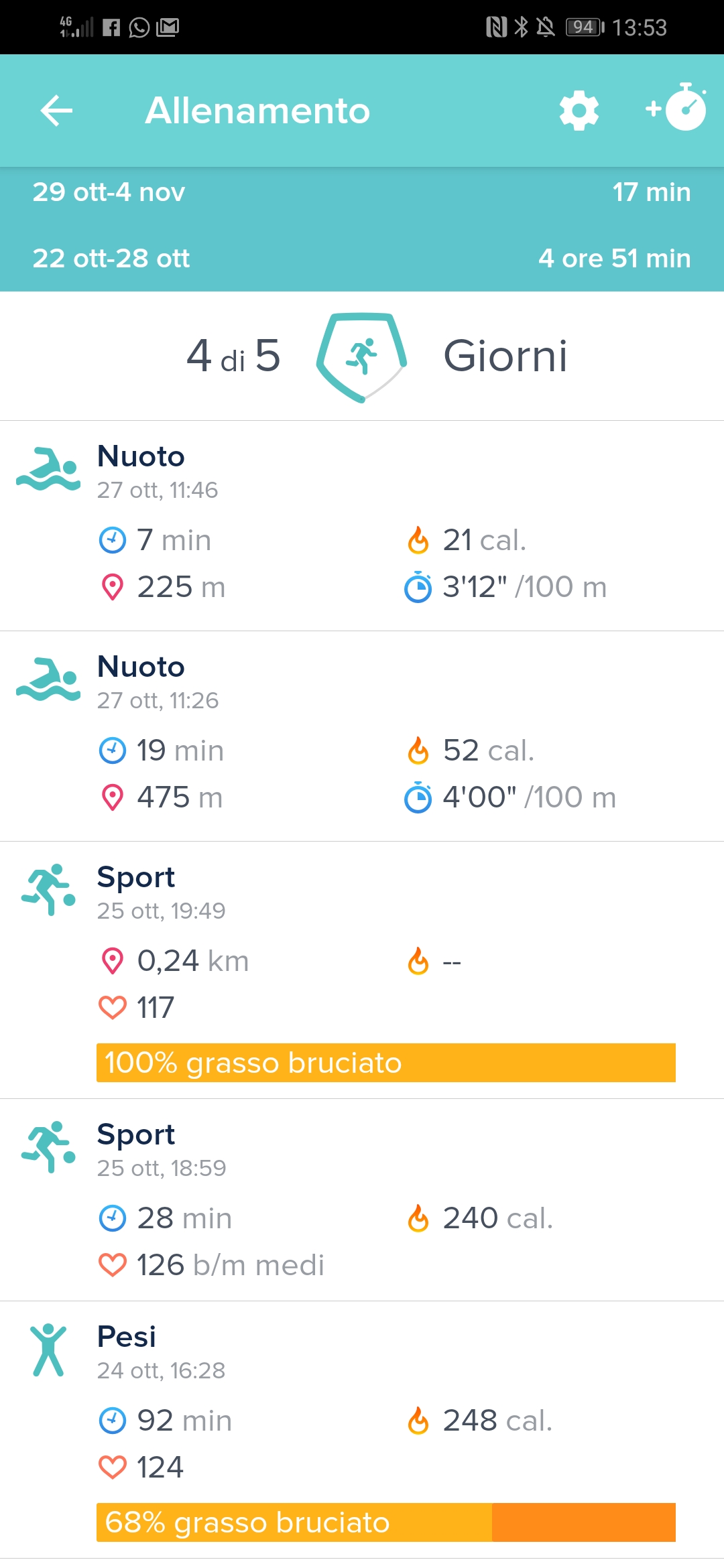The height and width of the screenshot is (1568, 724).
Task: Open the 4 di 5 Giorni goal
Action: point(362,356)
